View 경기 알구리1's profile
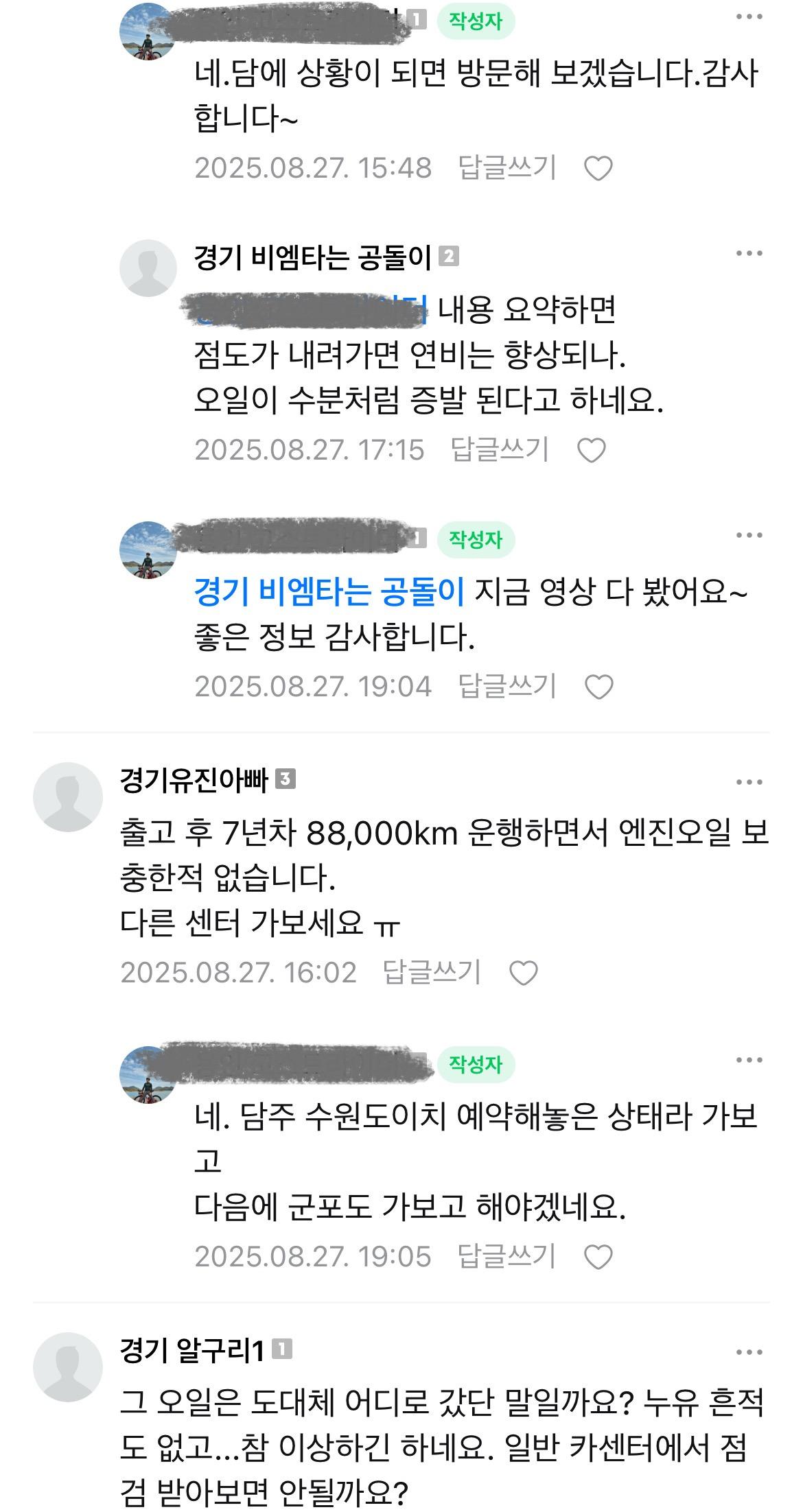Image resolution: width=803 pixels, height=1512 pixels. point(192,1351)
